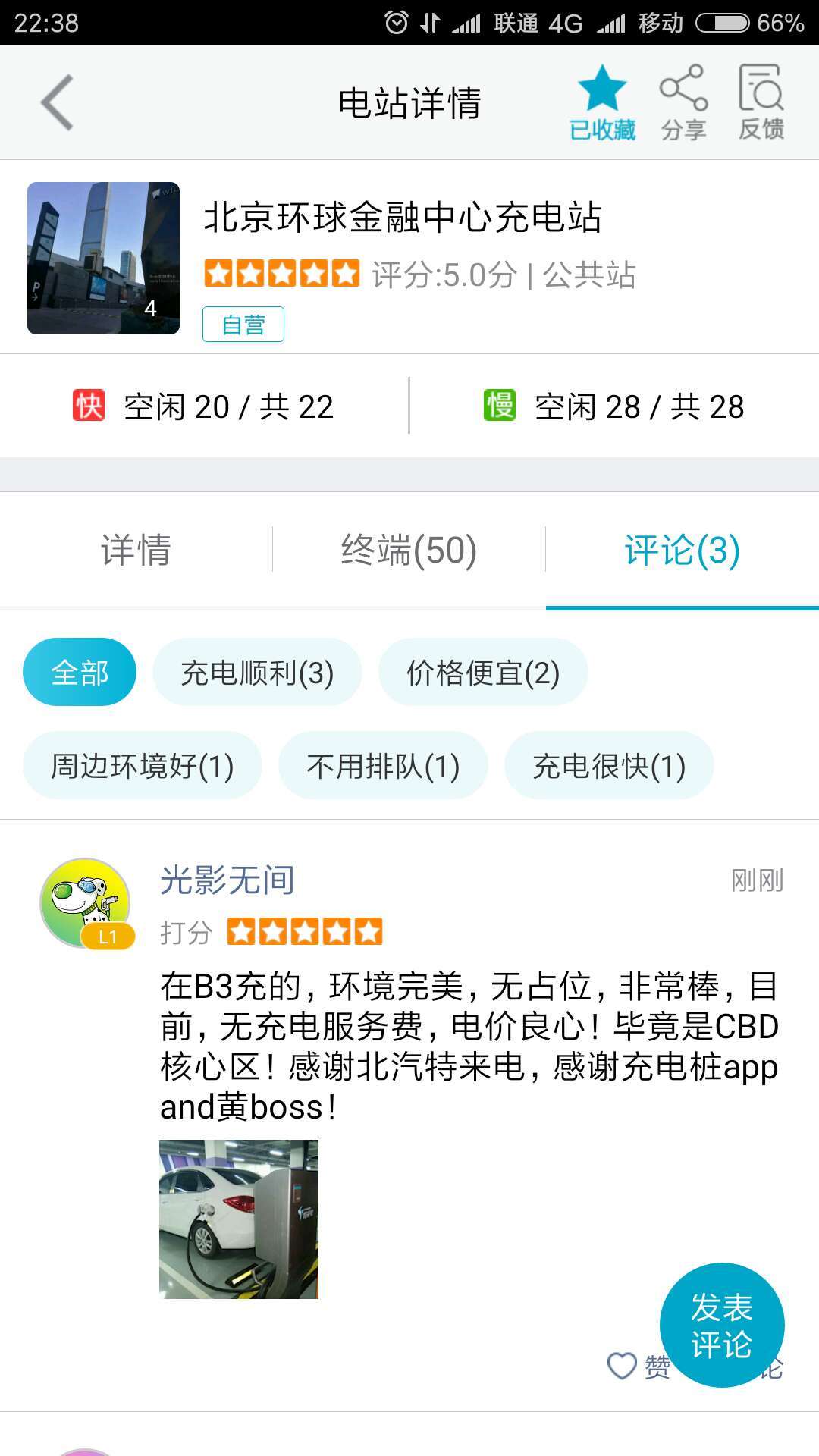Tap the 已收藏 favorite star
This screenshot has width=819, height=1456.
(x=602, y=103)
